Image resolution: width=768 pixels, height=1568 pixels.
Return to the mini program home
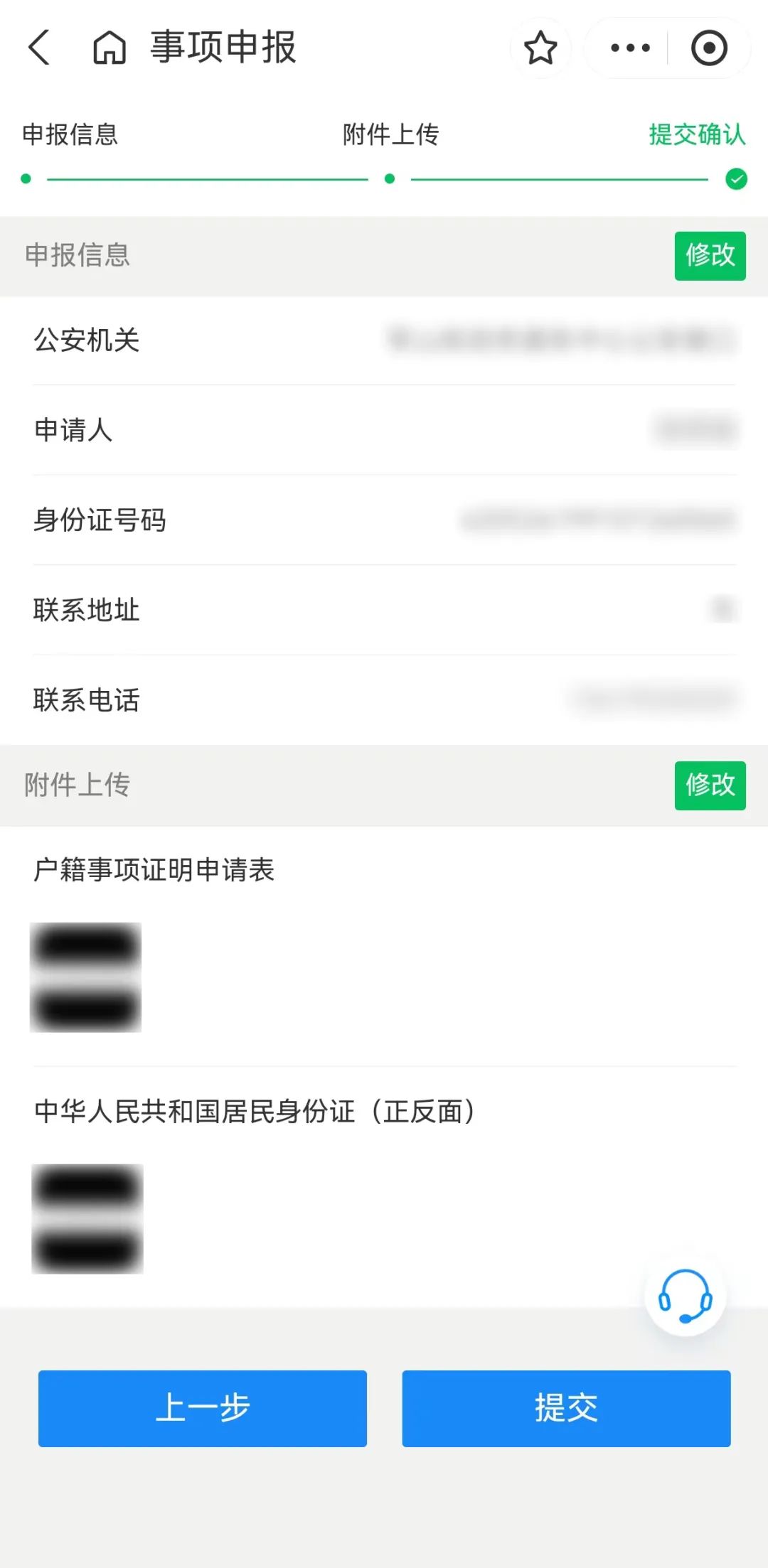point(110,48)
